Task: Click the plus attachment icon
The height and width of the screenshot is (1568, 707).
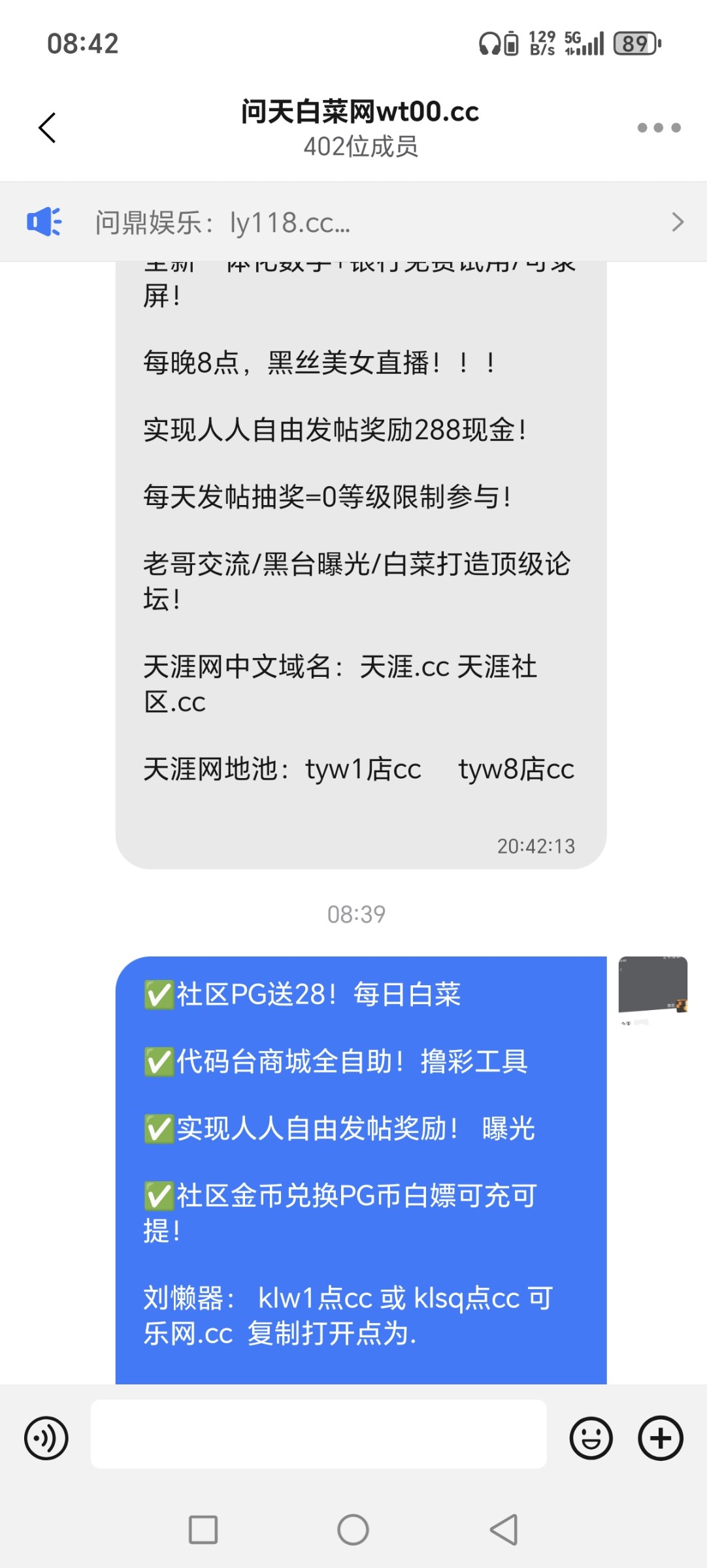Action: pos(659,1437)
